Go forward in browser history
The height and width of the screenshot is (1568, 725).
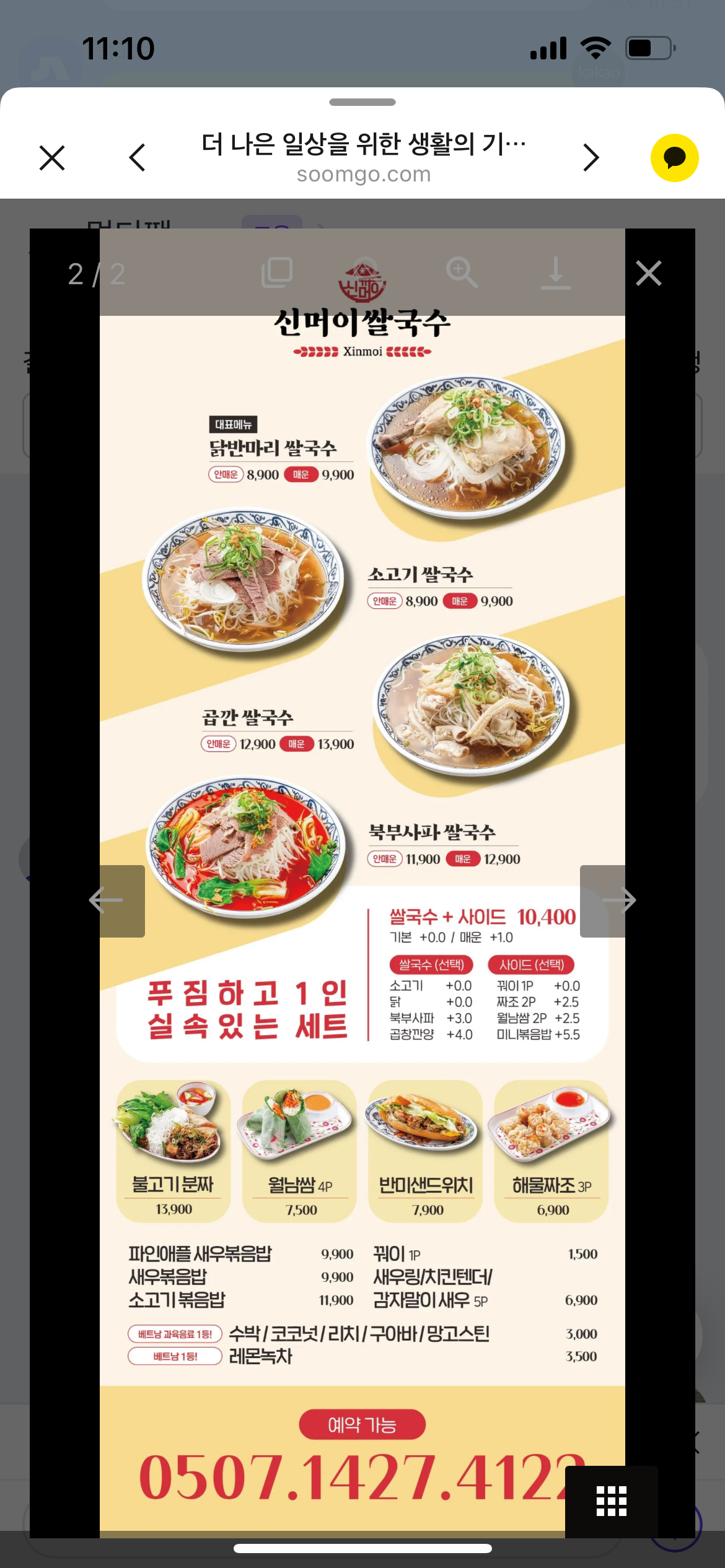click(x=591, y=158)
